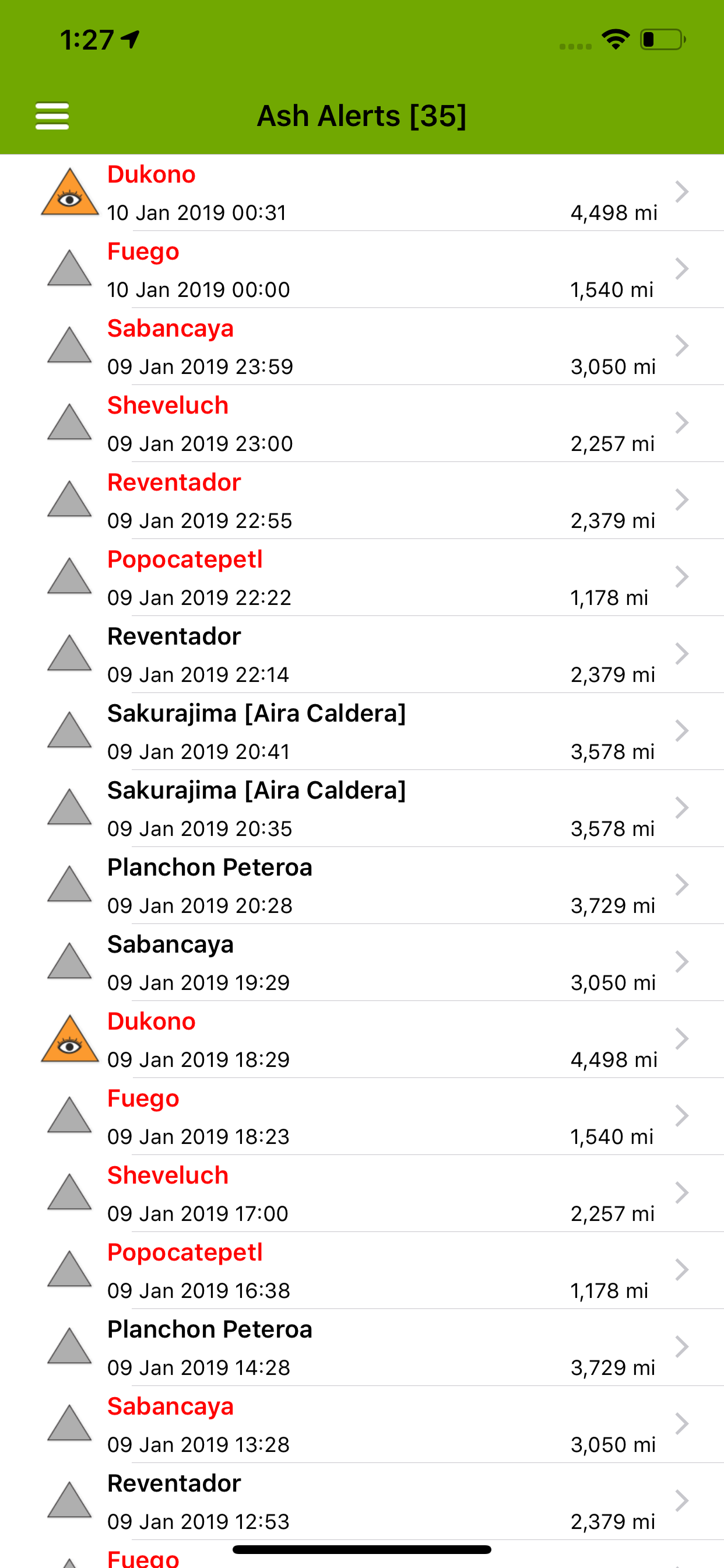Open Sabancaya alert from 09 Jan 23:59
Screen dimensions: 724x1568
click(x=362, y=347)
